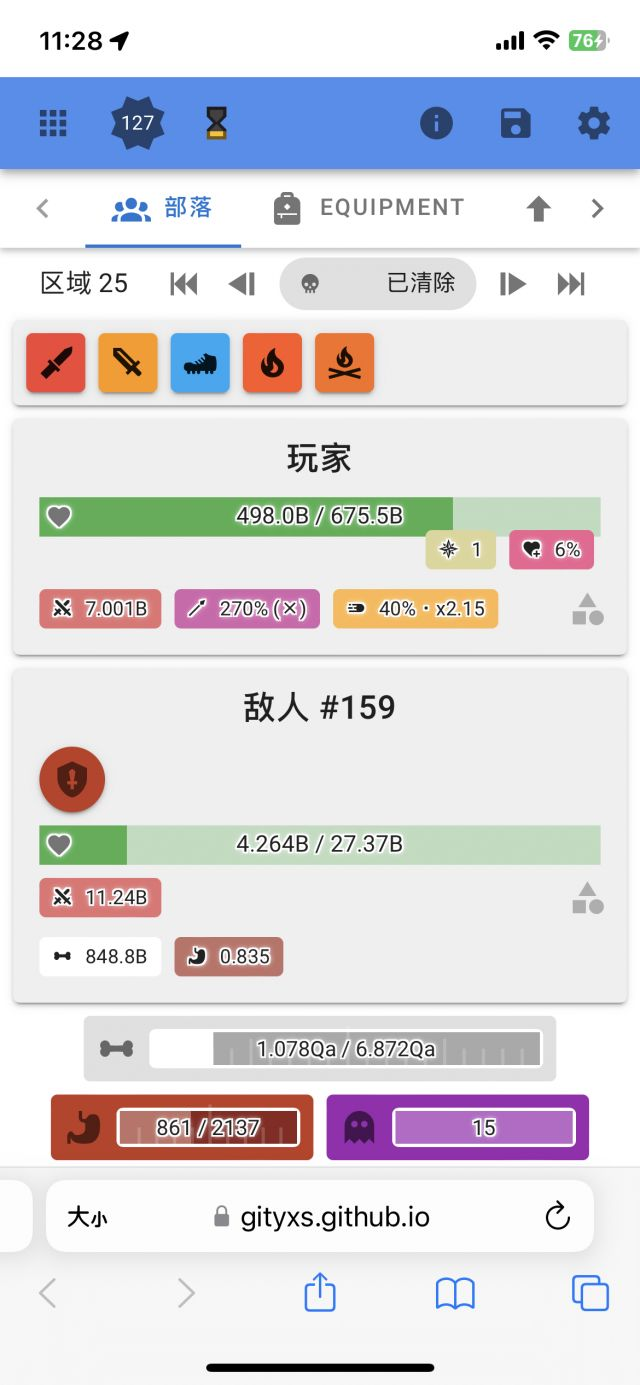Tap the level 127 badge

click(137, 124)
